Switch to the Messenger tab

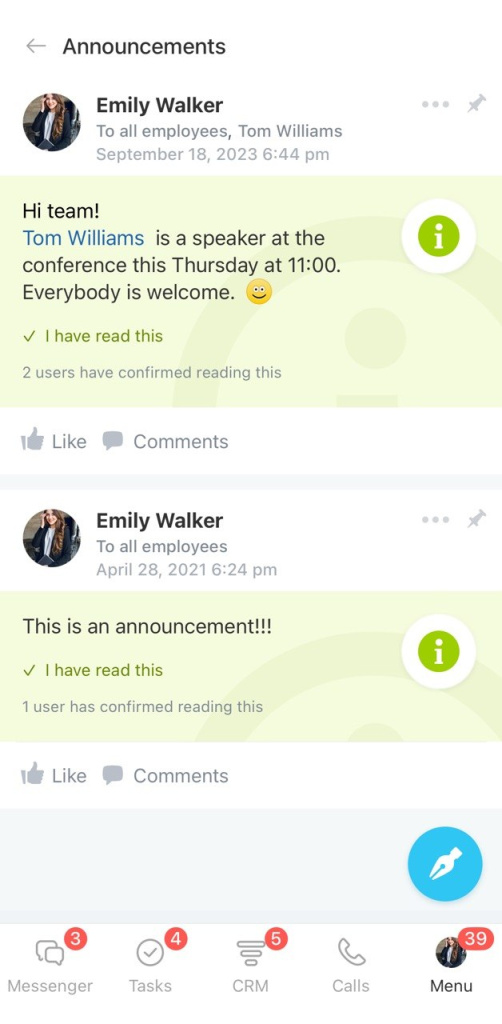tap(50, 965)
